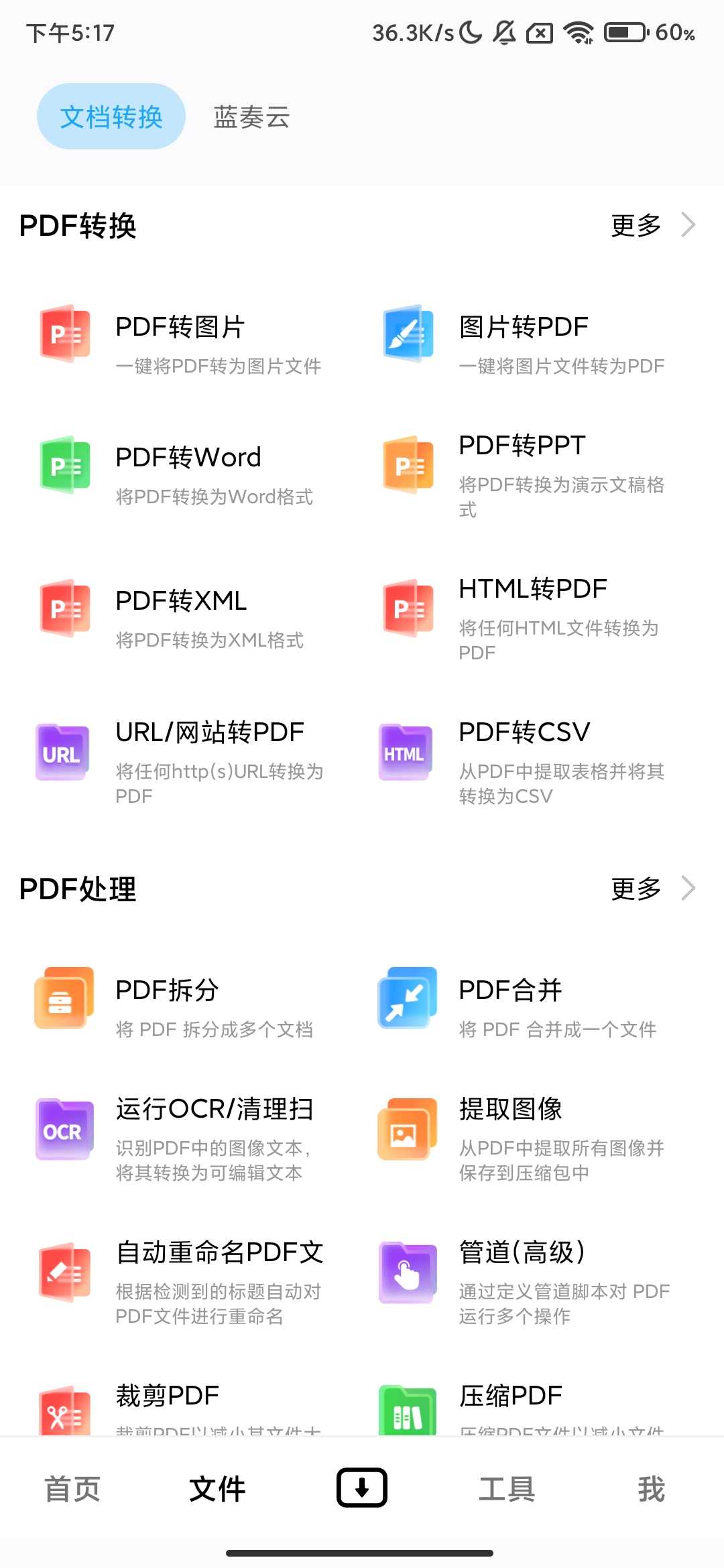Switch to the 蓝奏云 tab
The image size is (724, 1568).
[251, 116]
